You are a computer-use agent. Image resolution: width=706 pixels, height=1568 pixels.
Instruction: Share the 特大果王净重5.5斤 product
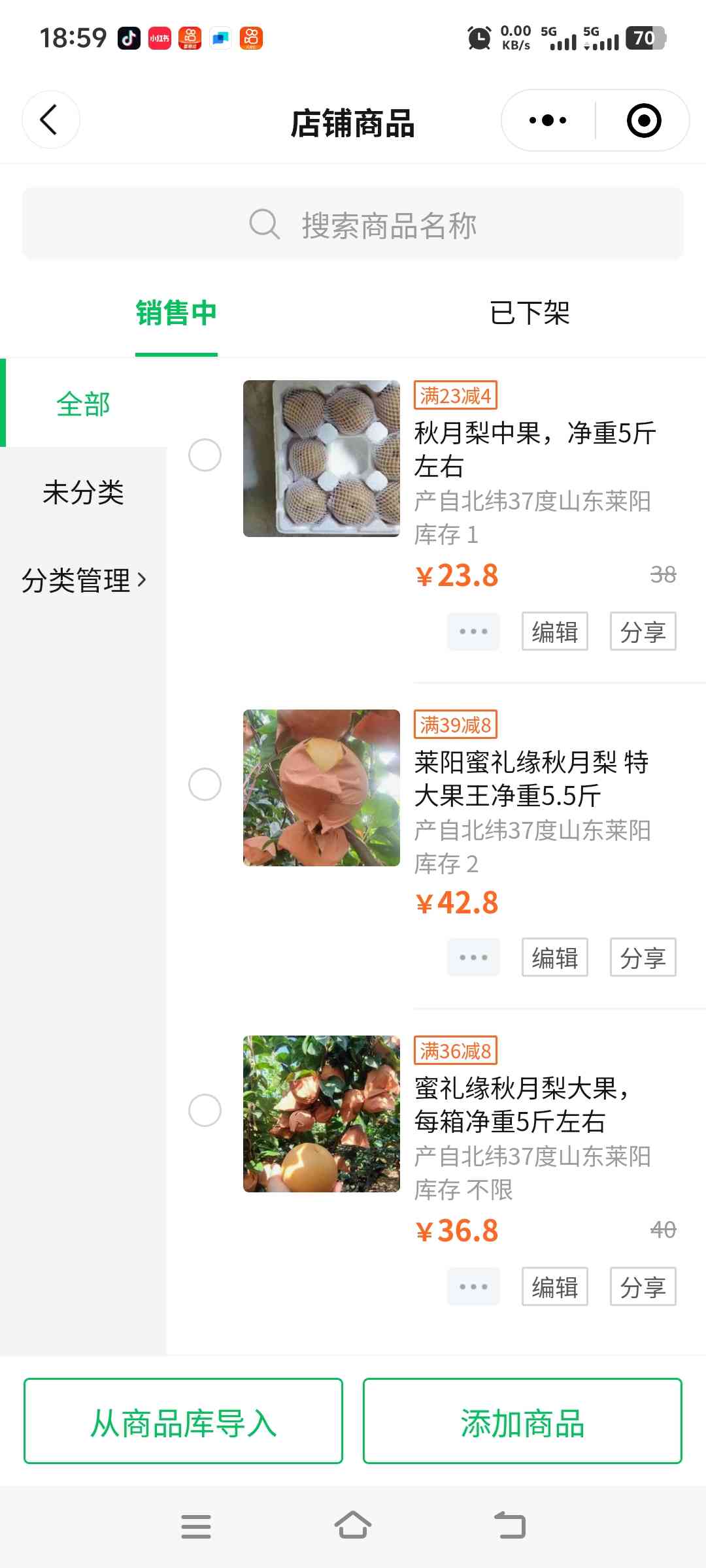tap(643, 958)
